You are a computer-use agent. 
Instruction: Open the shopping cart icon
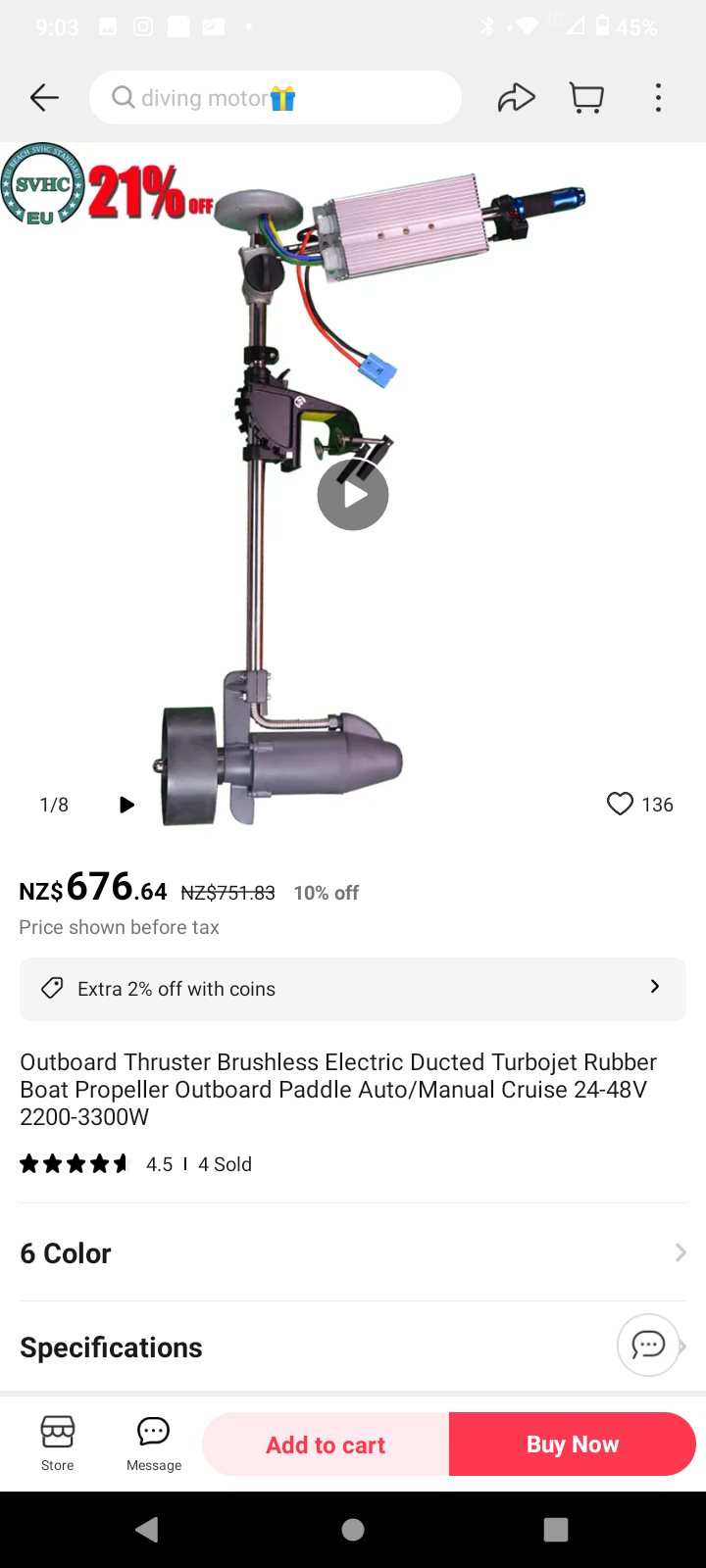click(x=586, y=97)
